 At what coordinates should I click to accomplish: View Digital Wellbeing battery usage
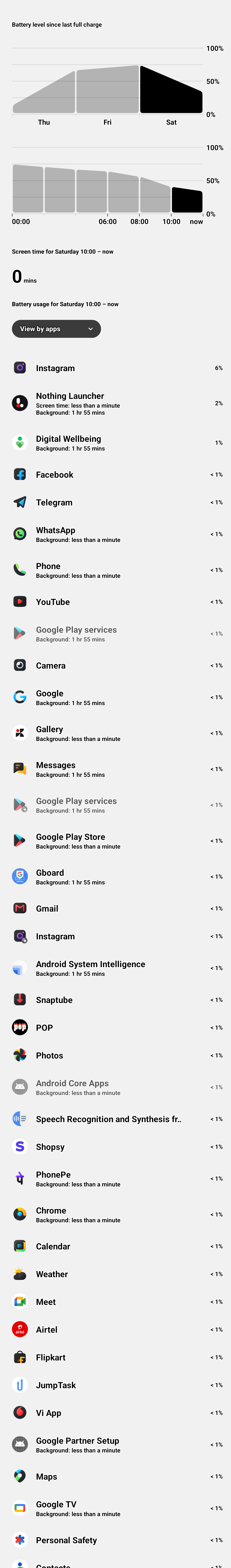pyautogui.click(x=115, y=443)
